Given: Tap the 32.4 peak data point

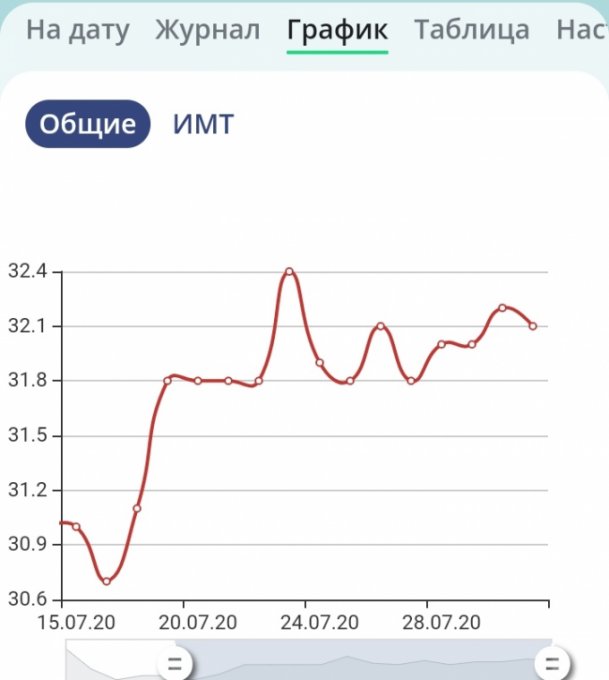Looking at the screenshot, I should point(289,272).
